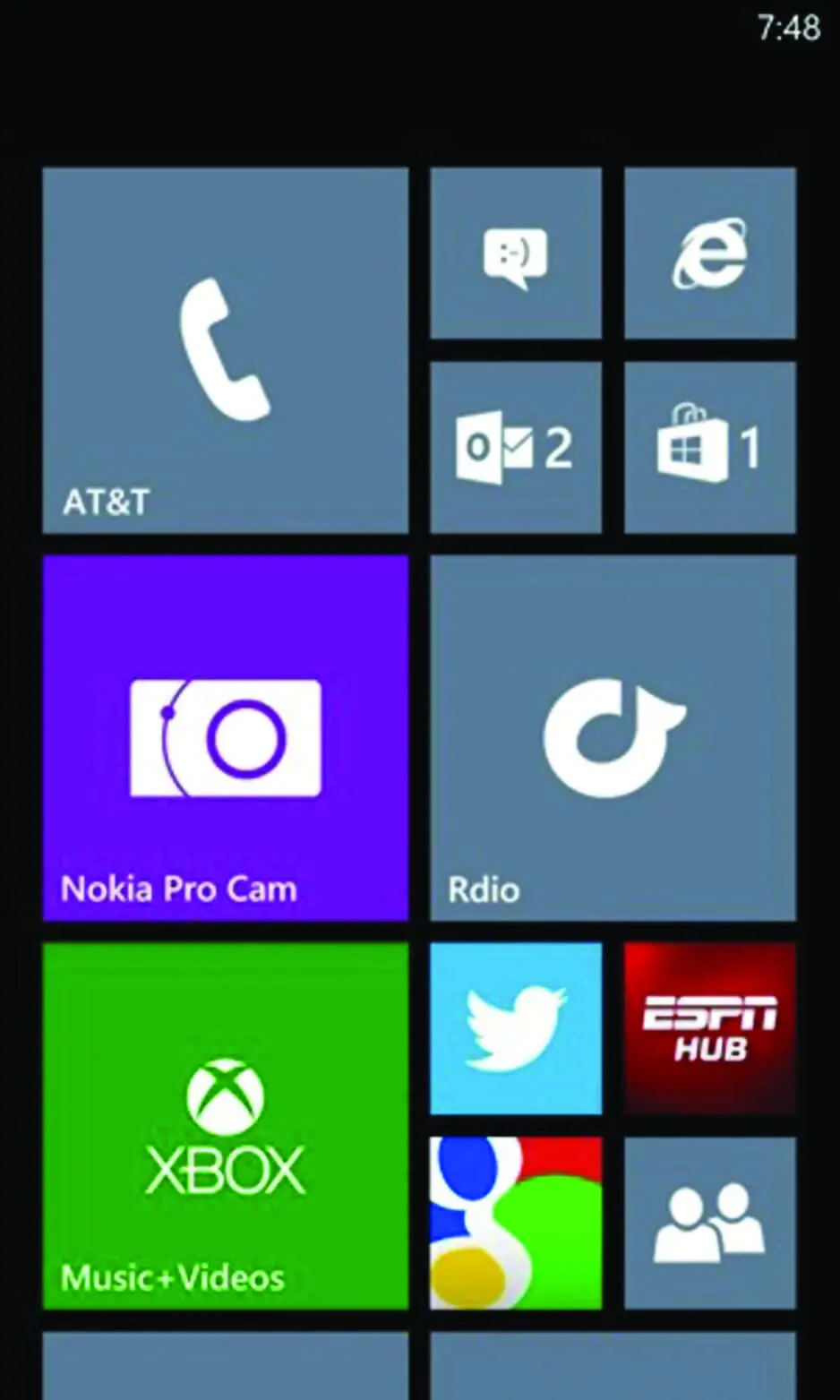Open the AT&T phone tile
The image size is (840, 1400).
226,350
